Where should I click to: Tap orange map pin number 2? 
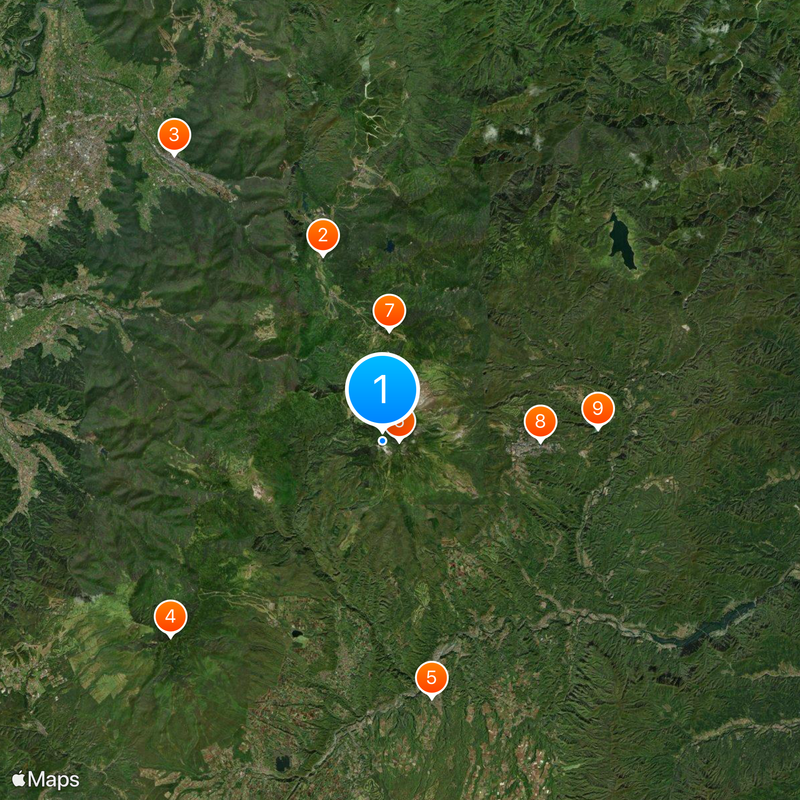[x=322, y=236]
